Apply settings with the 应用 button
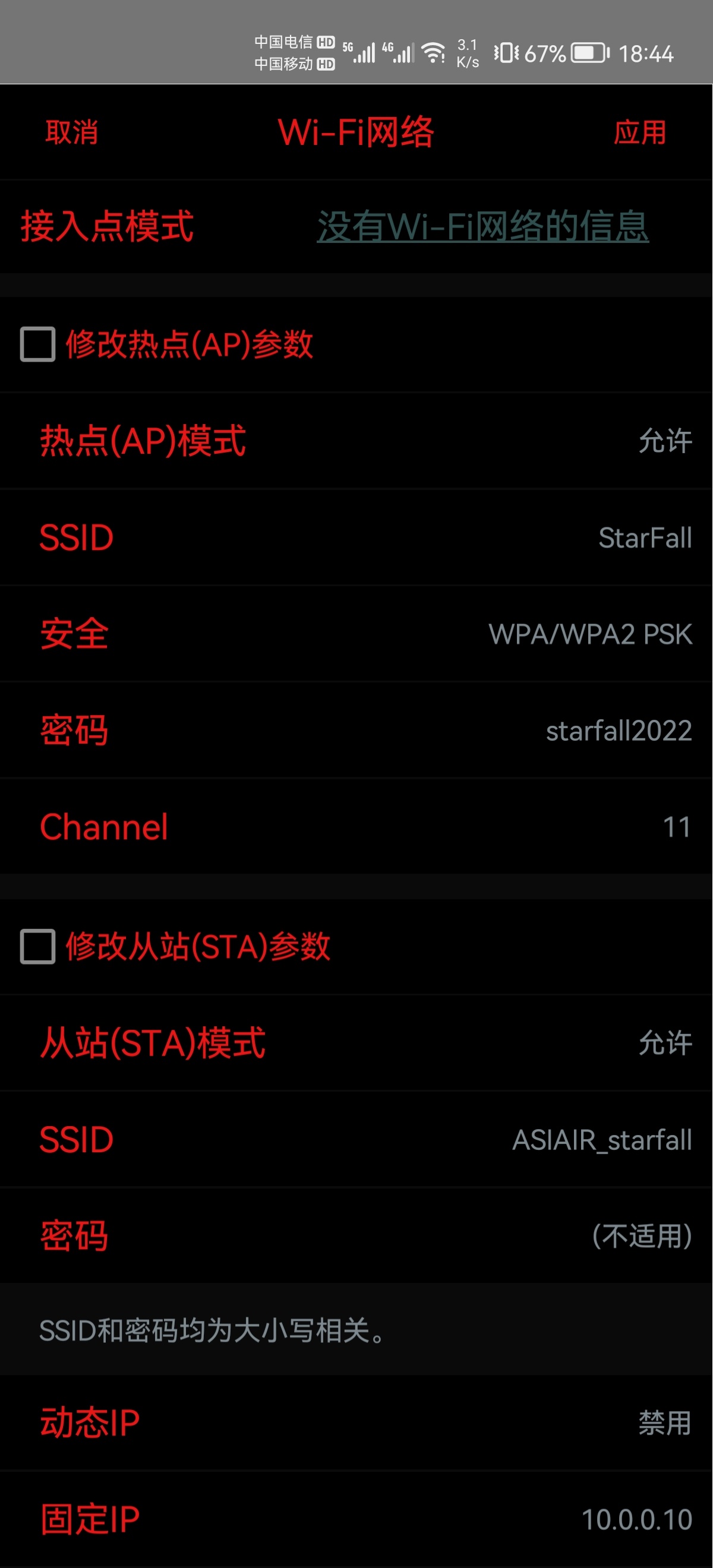The width and height of the screenshot is (713, 1568). 639,132
